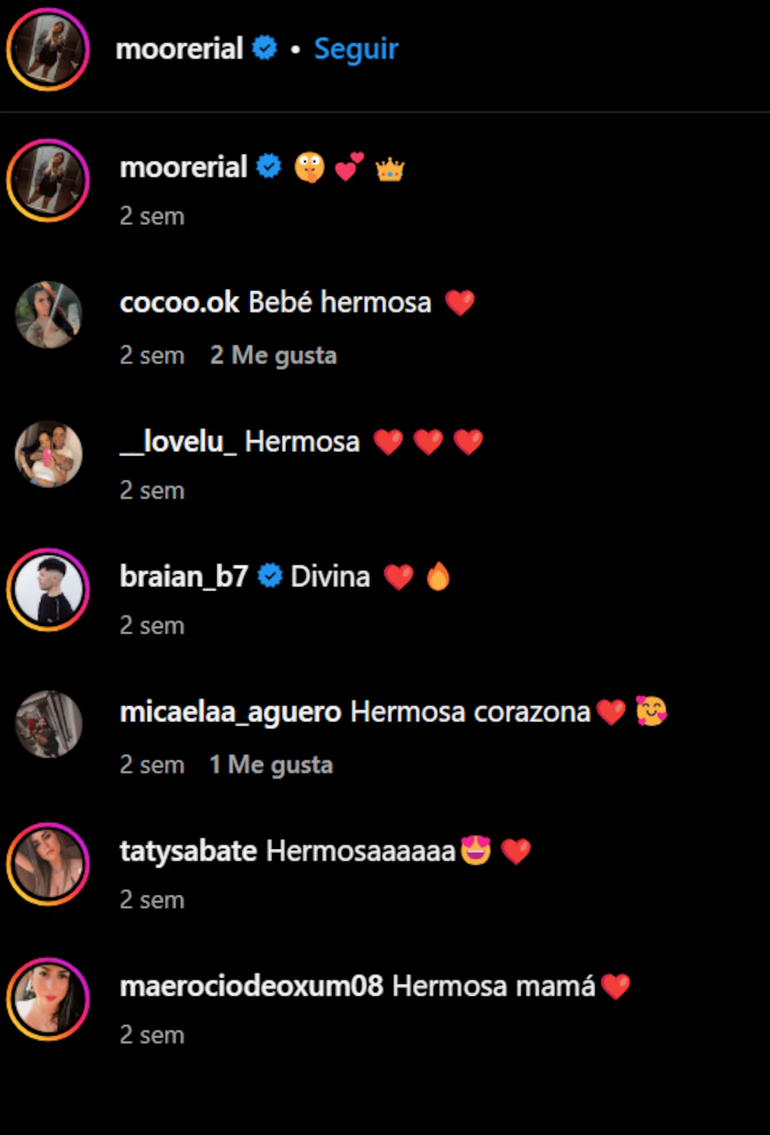
Task: Open micaelaa_aguero's profile
Action: (x=230, y=712)
